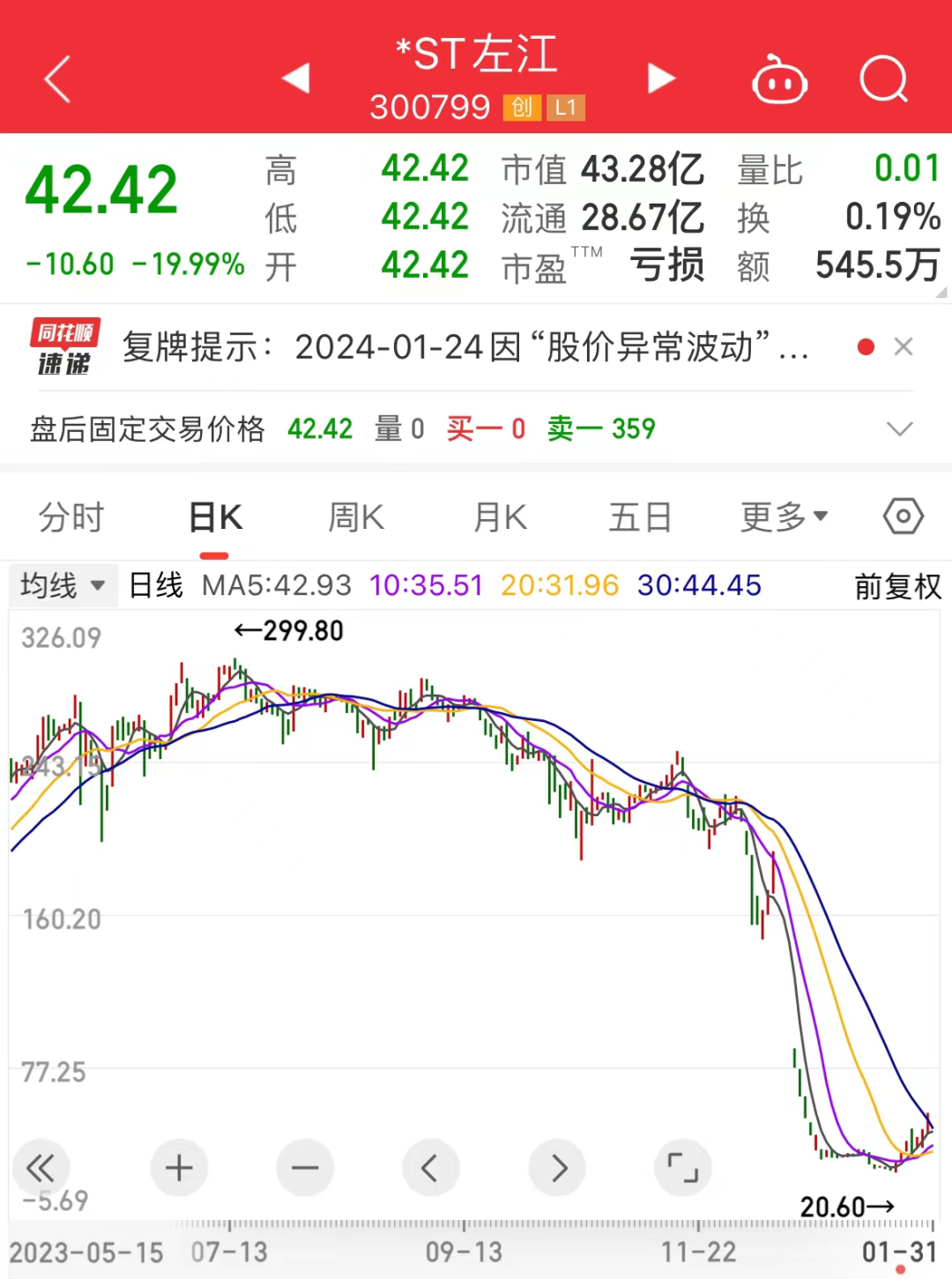952x1279 pixels.
Task: Go back using the header arrow
Action: [x=58, y=79]
